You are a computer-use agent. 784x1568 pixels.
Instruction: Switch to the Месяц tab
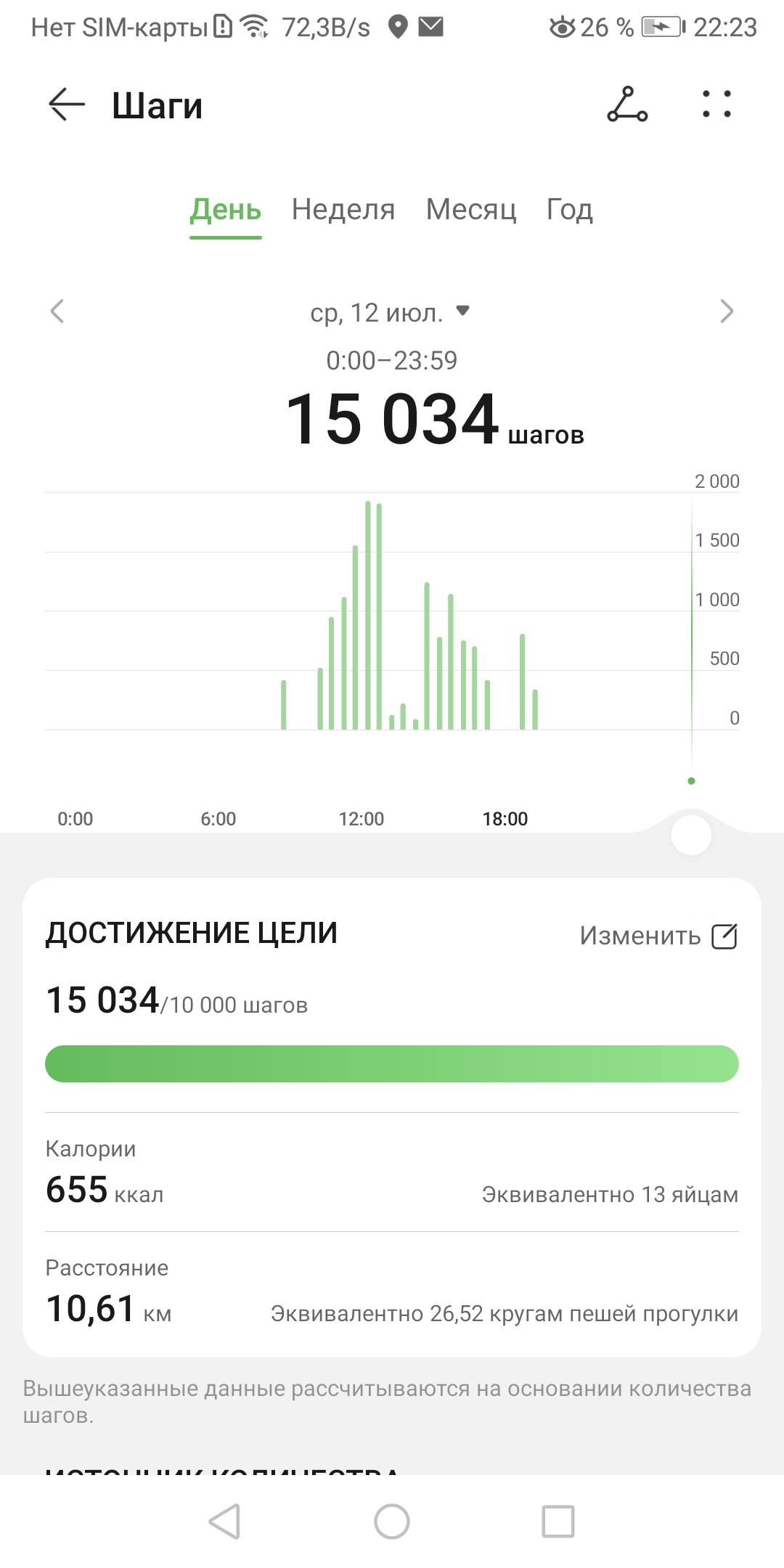(471, 210)
